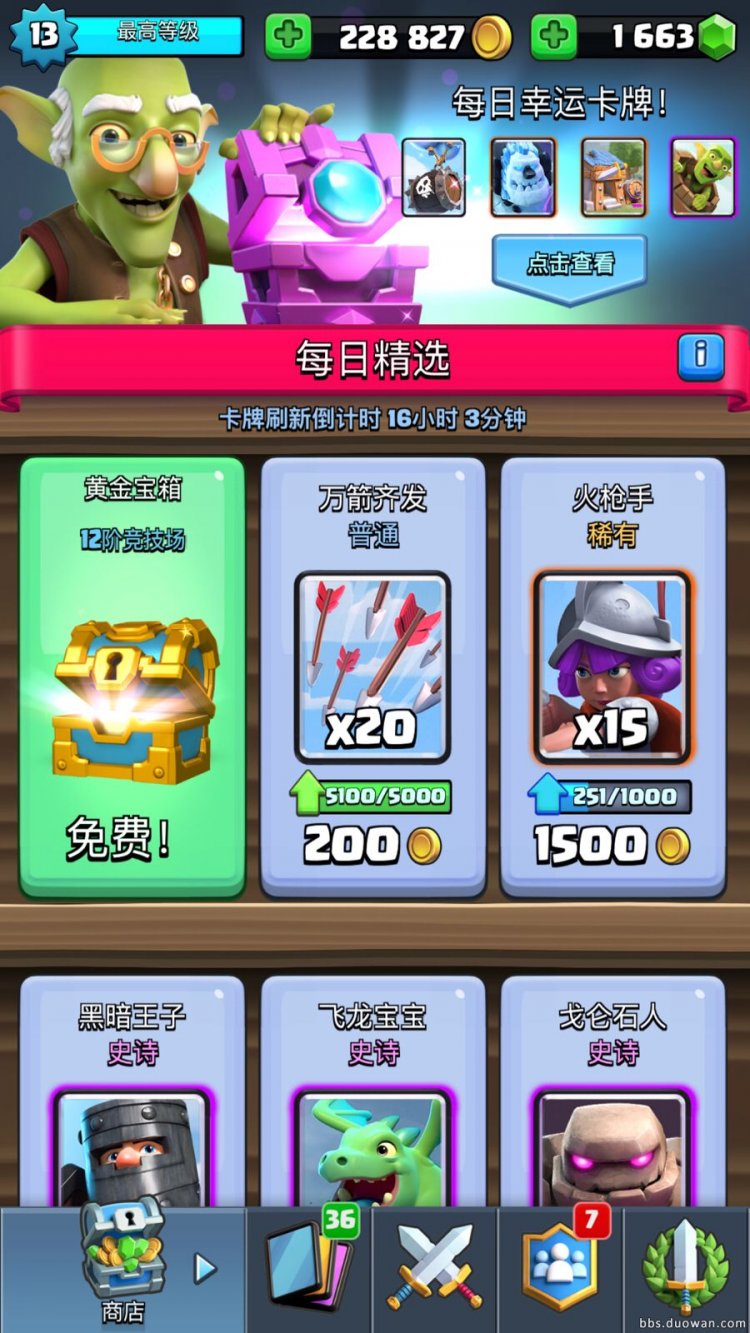Tap the 点击查看 button for lucky cards
This screenshot has height=1333, width=750.
(570, 264)
